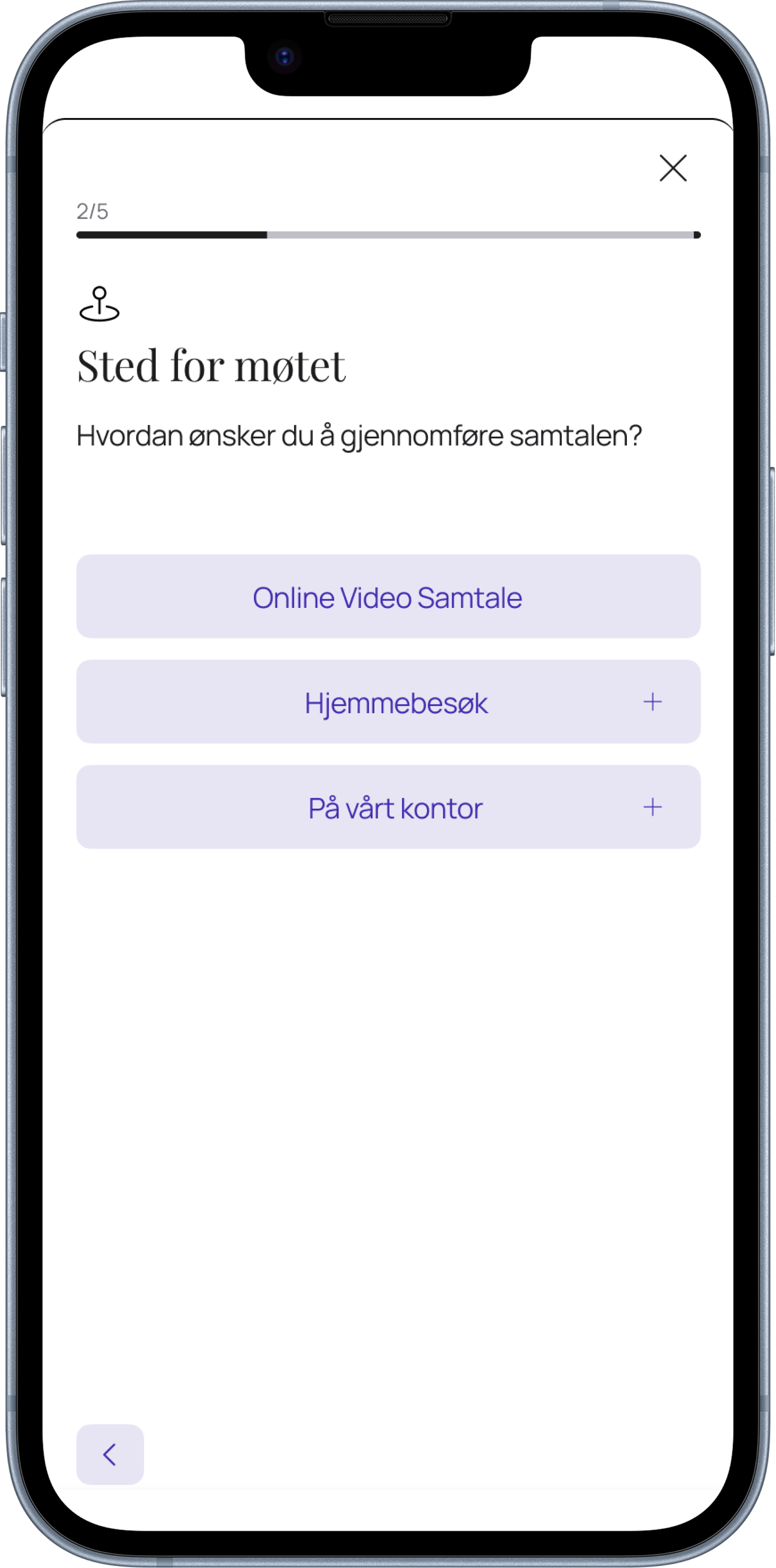Choose the Hjemmebesøk option
This screenshot has width=776, height=1568.
tap(388, 702)
